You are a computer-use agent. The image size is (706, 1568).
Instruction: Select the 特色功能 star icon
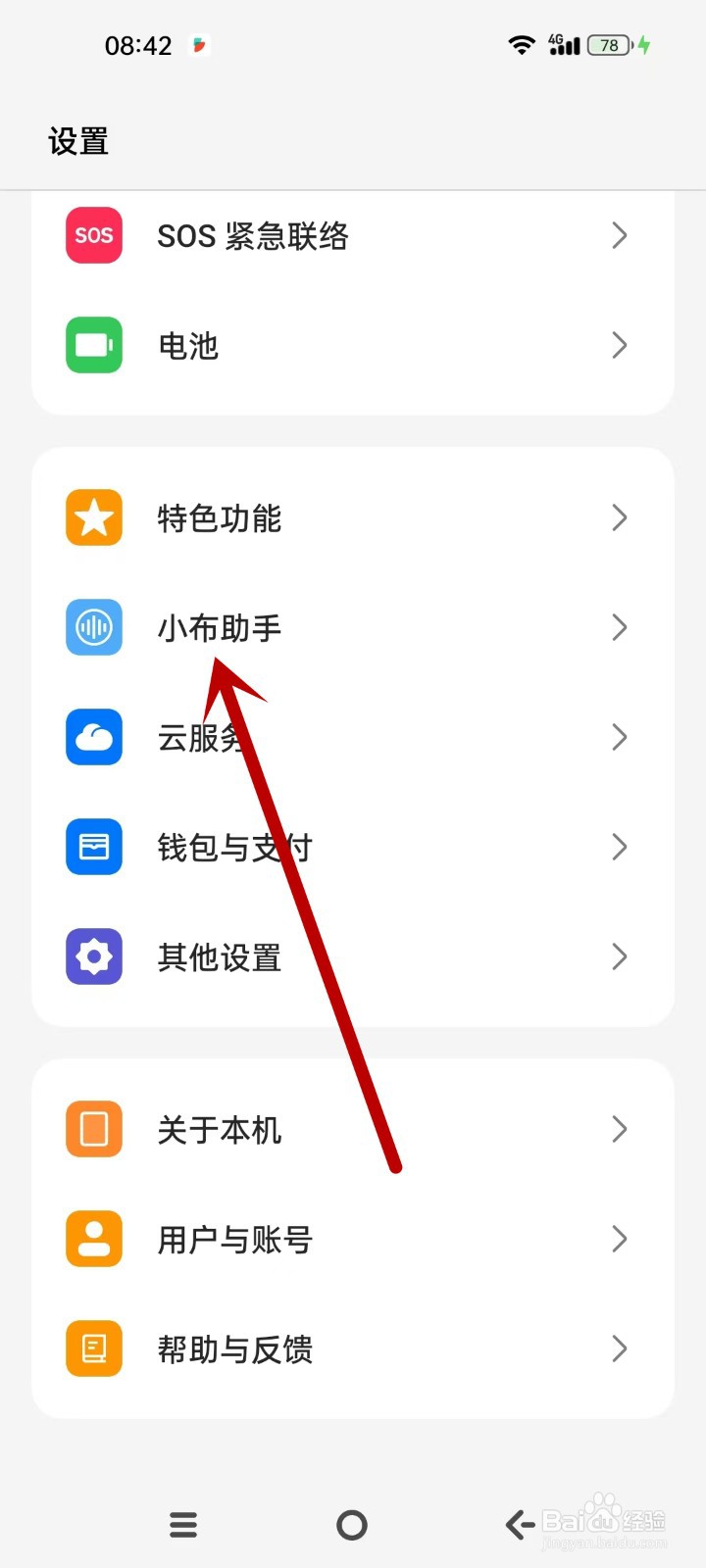coord(93,517)
